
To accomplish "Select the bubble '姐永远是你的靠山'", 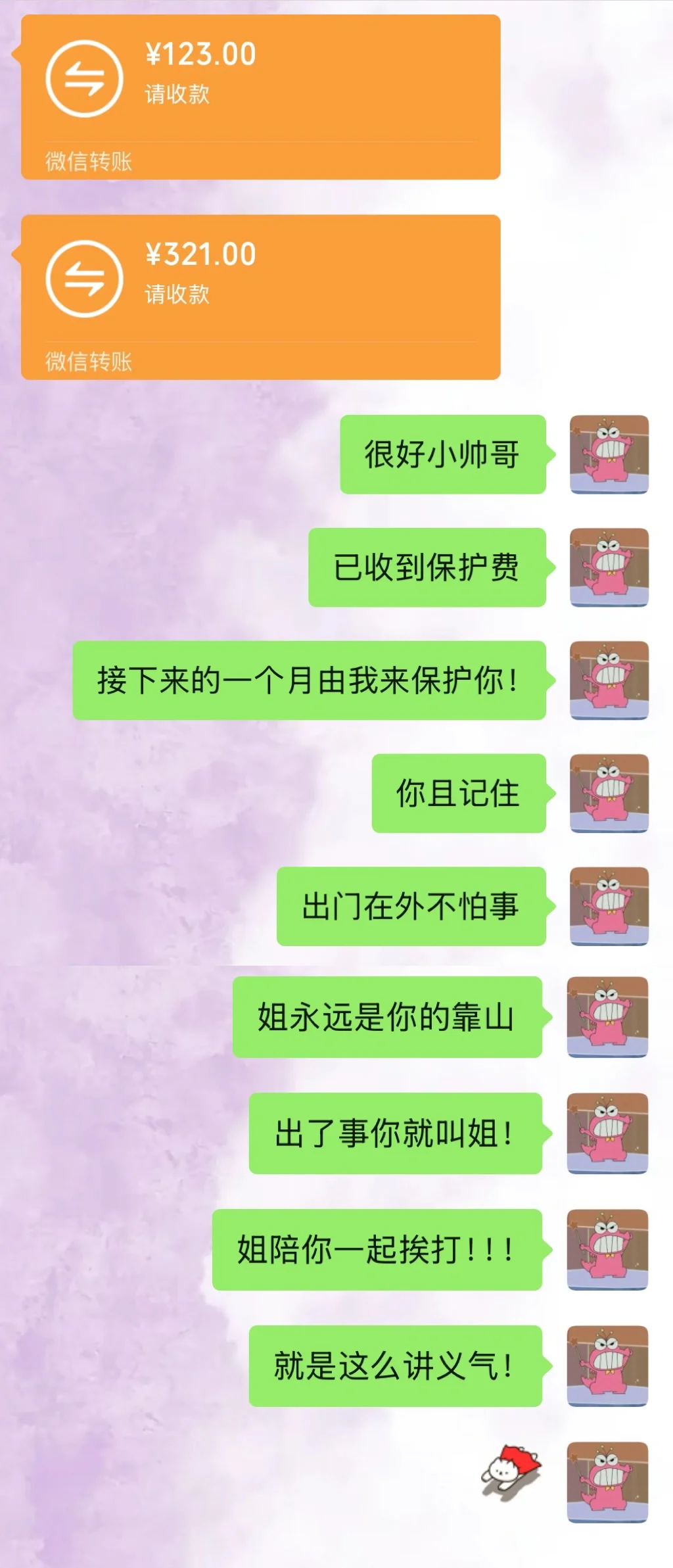I will (391, 1016).
